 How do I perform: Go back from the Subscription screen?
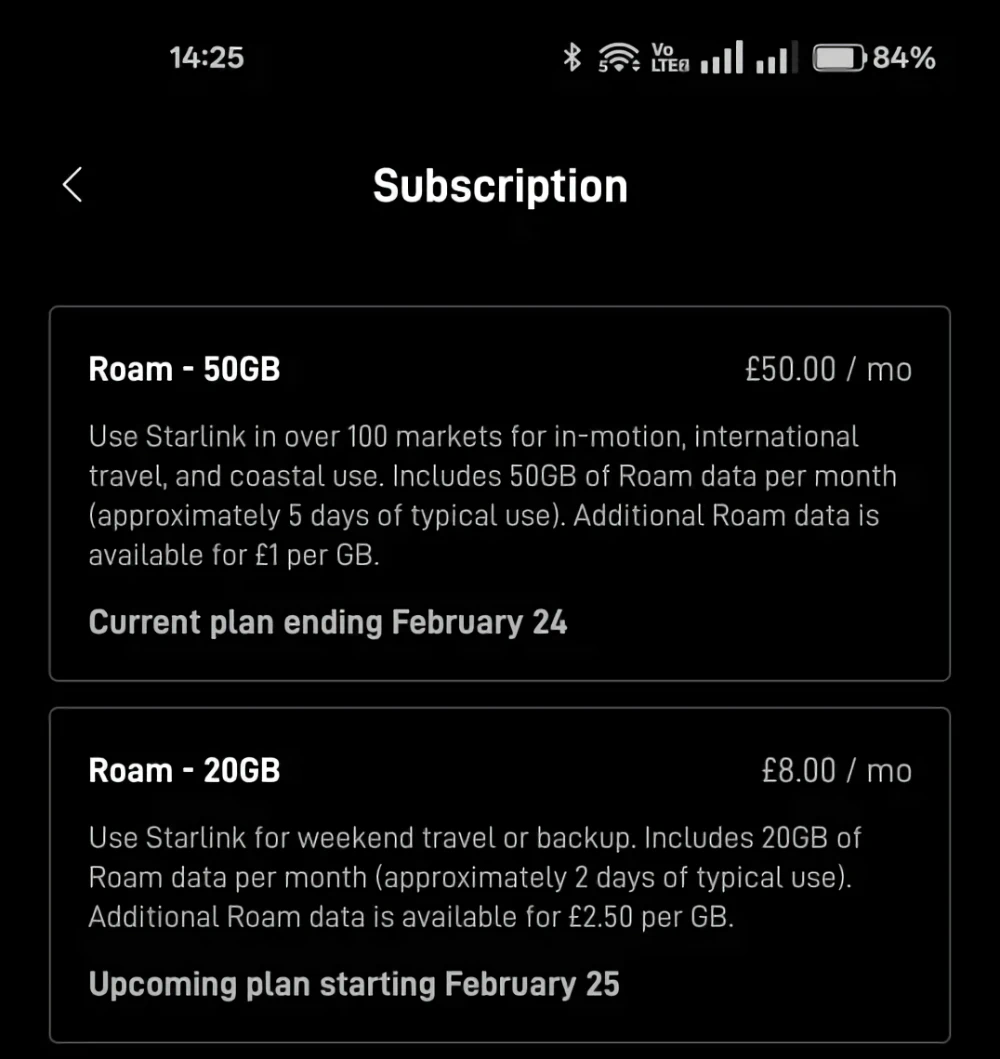tap(72, 185)
